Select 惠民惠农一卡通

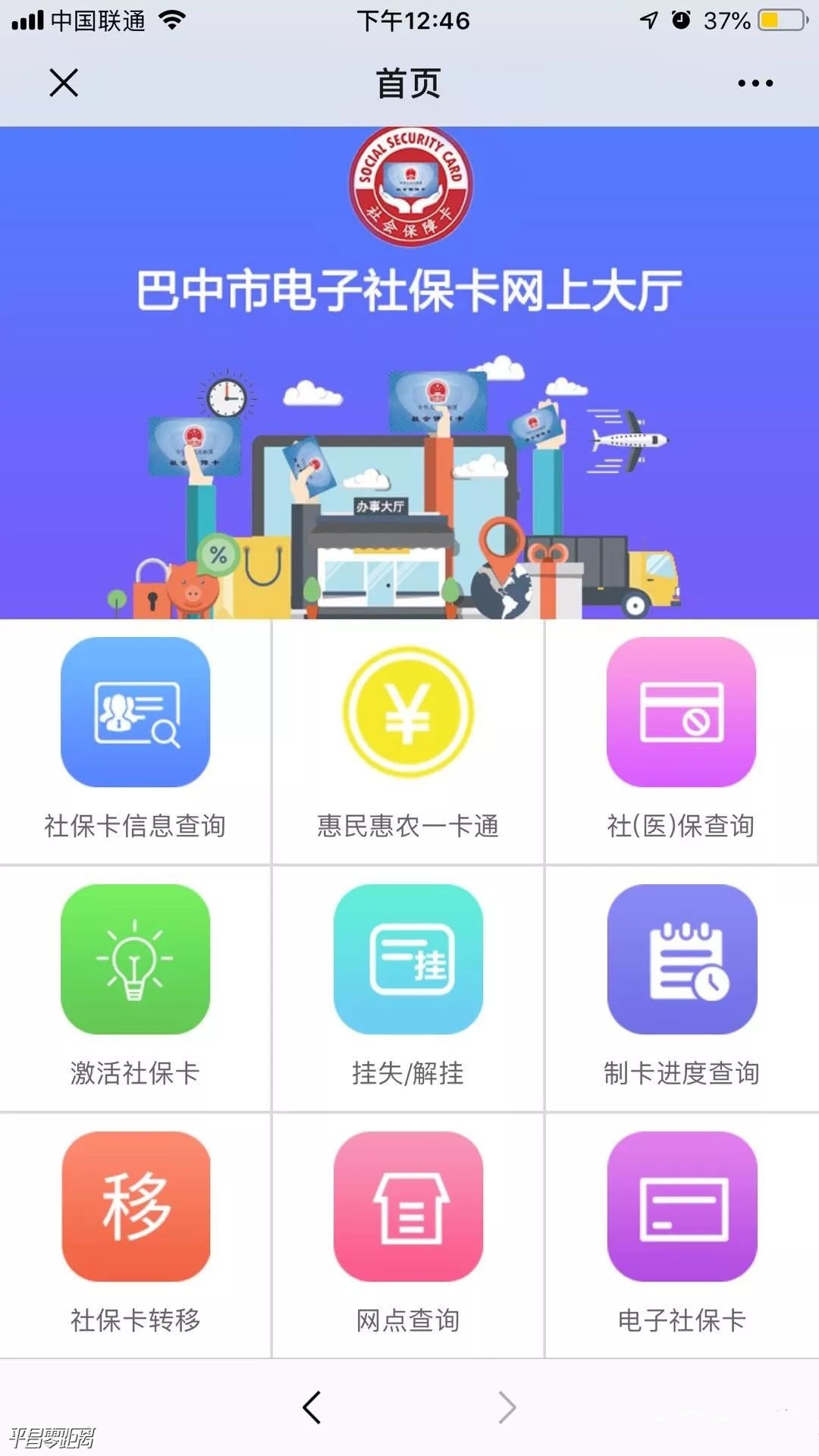click(408, 713)
